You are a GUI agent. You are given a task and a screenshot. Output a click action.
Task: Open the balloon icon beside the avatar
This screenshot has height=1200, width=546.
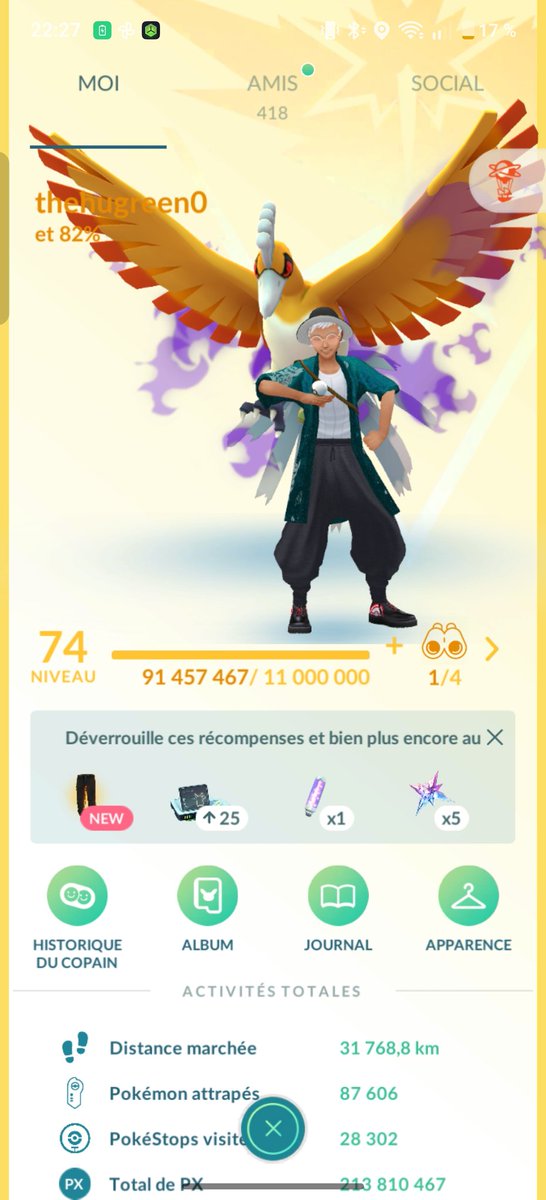(504, 181)
